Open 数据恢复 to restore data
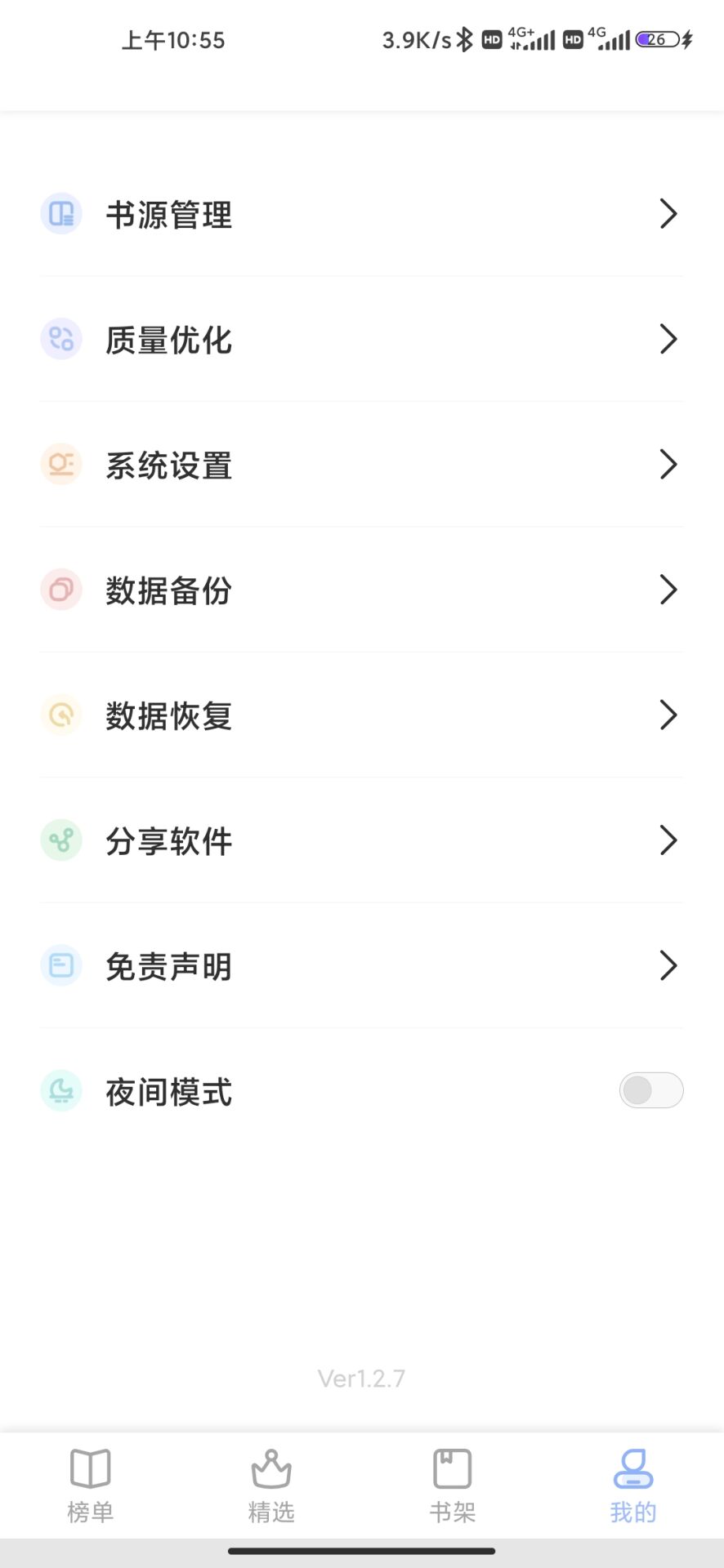 click(x=361, y=715)
